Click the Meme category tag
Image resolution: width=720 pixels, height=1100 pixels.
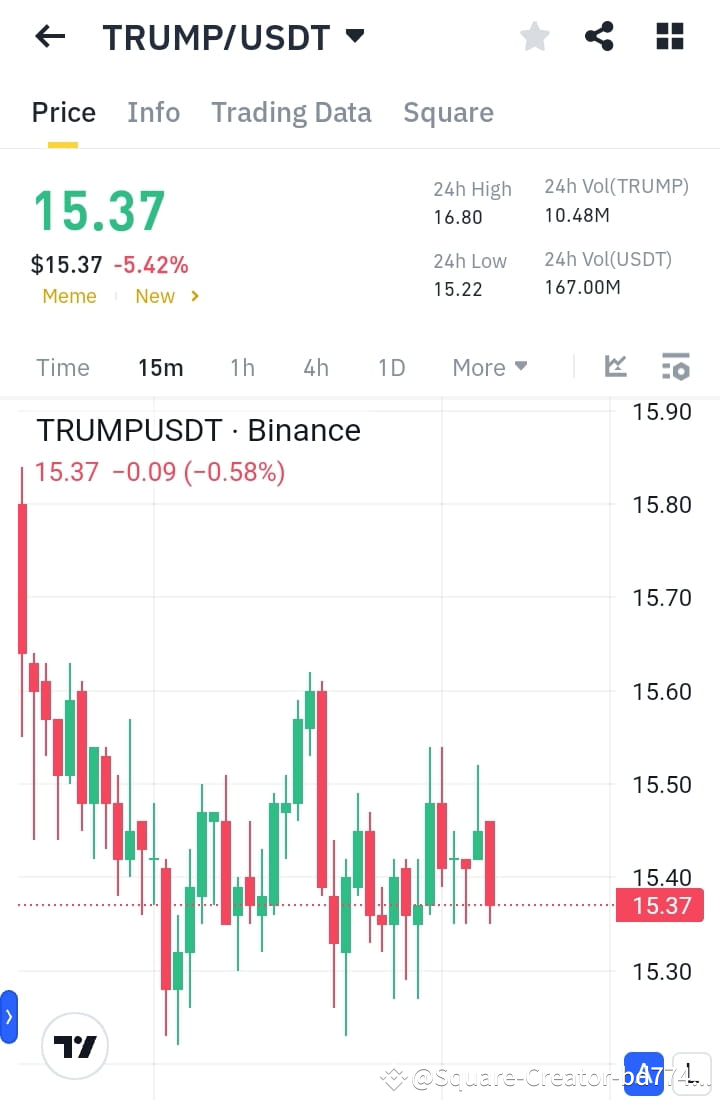[x=69, y=296]
